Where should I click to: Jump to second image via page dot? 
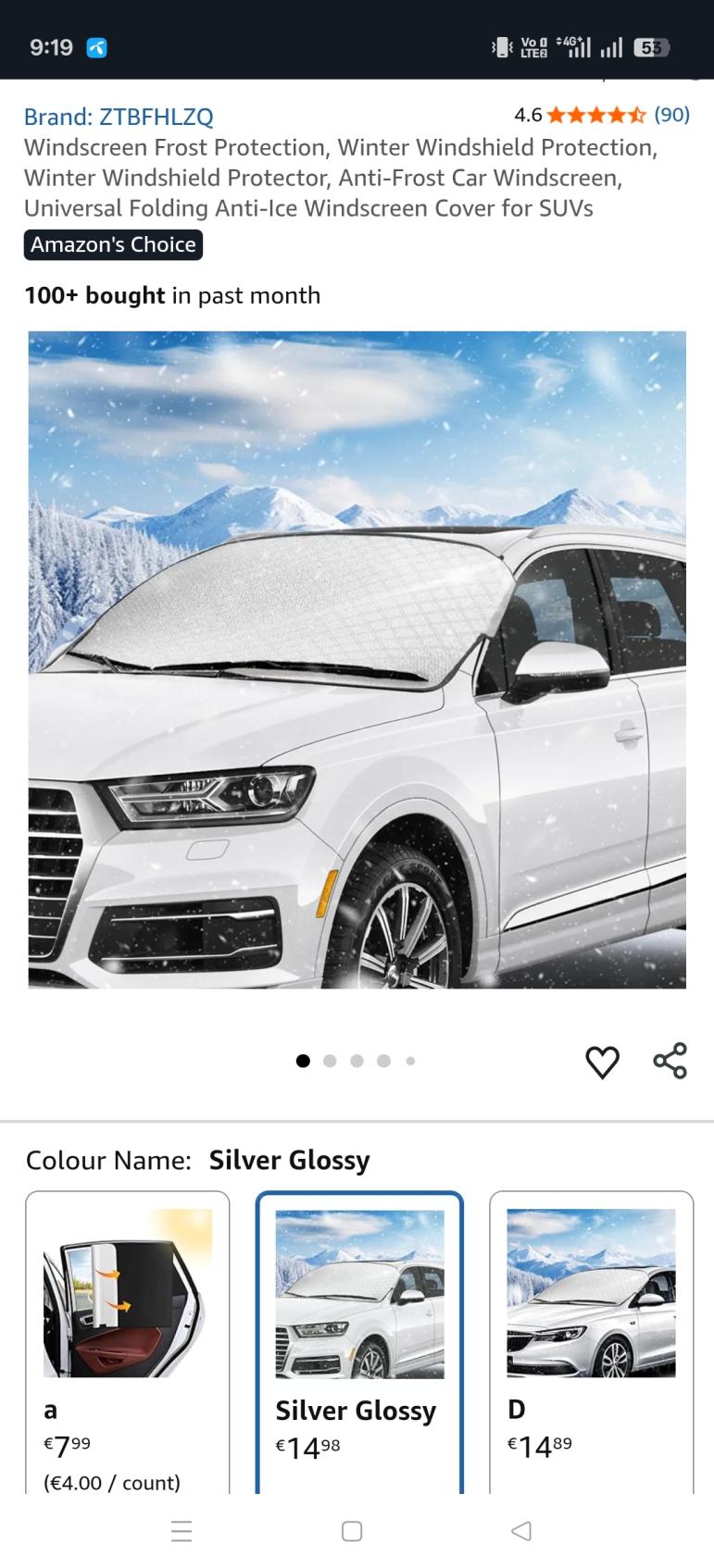[x=330, y=1061]
